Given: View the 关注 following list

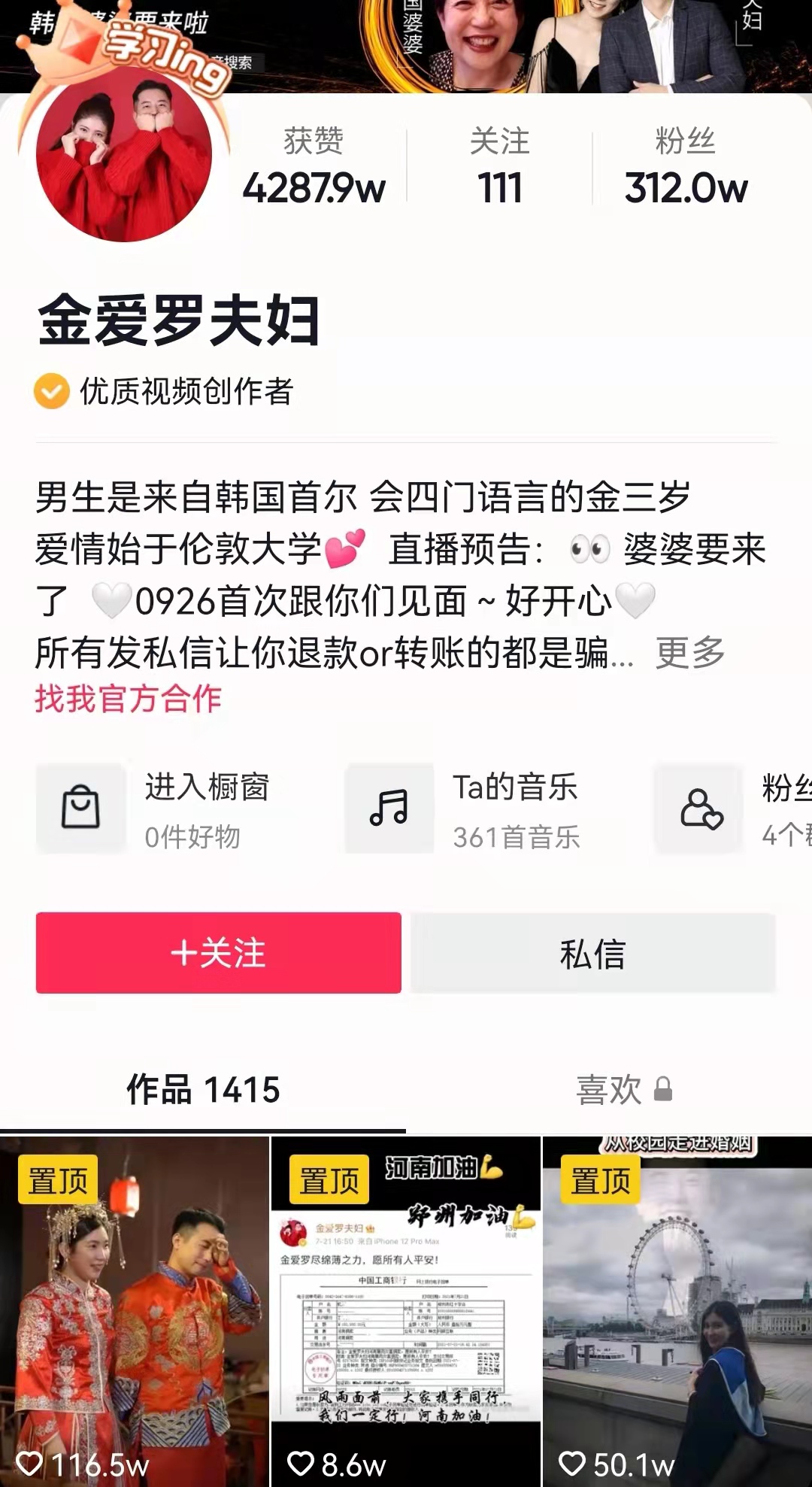Looking at the screenshot, I should tap(499, 167).
